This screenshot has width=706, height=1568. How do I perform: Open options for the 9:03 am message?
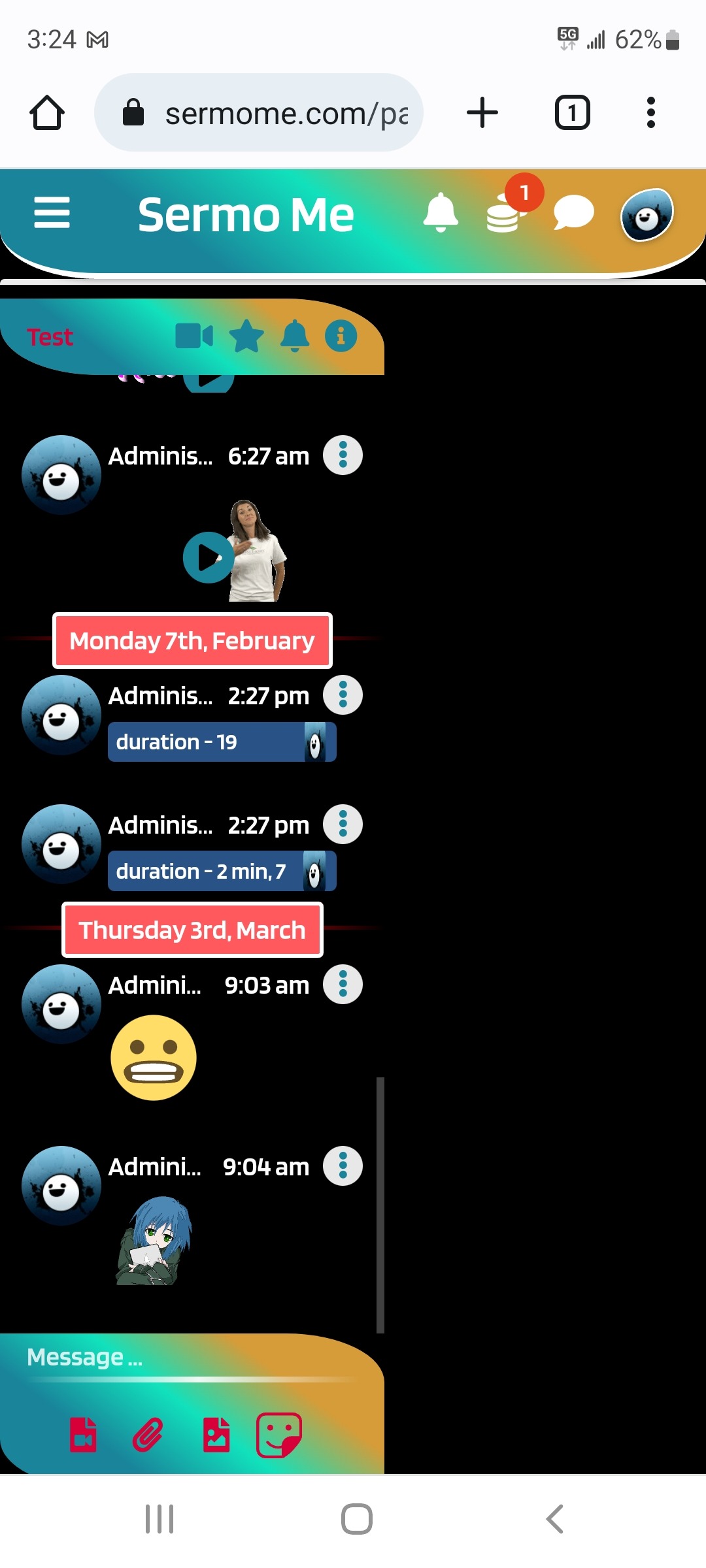343,985
